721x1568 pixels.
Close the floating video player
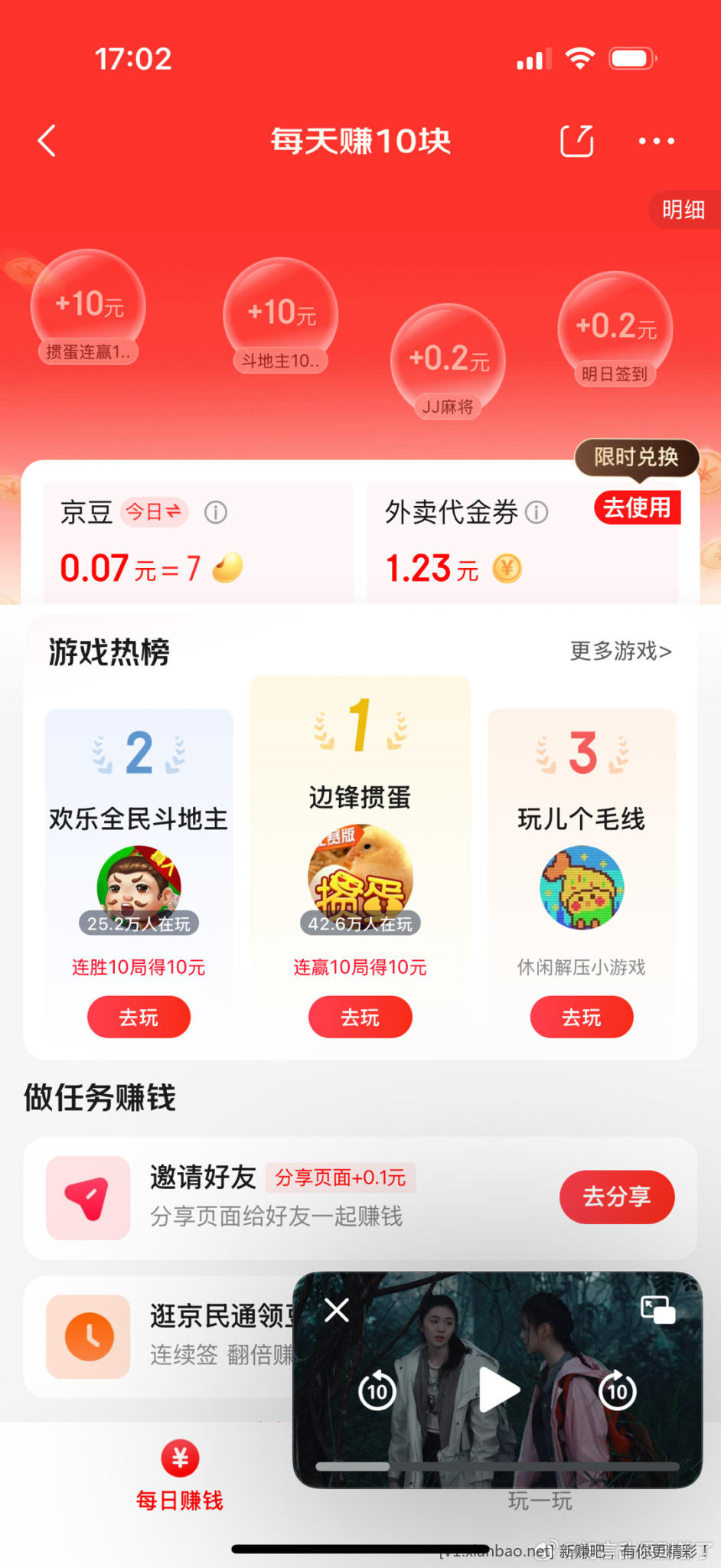[x=337, y=1311]
